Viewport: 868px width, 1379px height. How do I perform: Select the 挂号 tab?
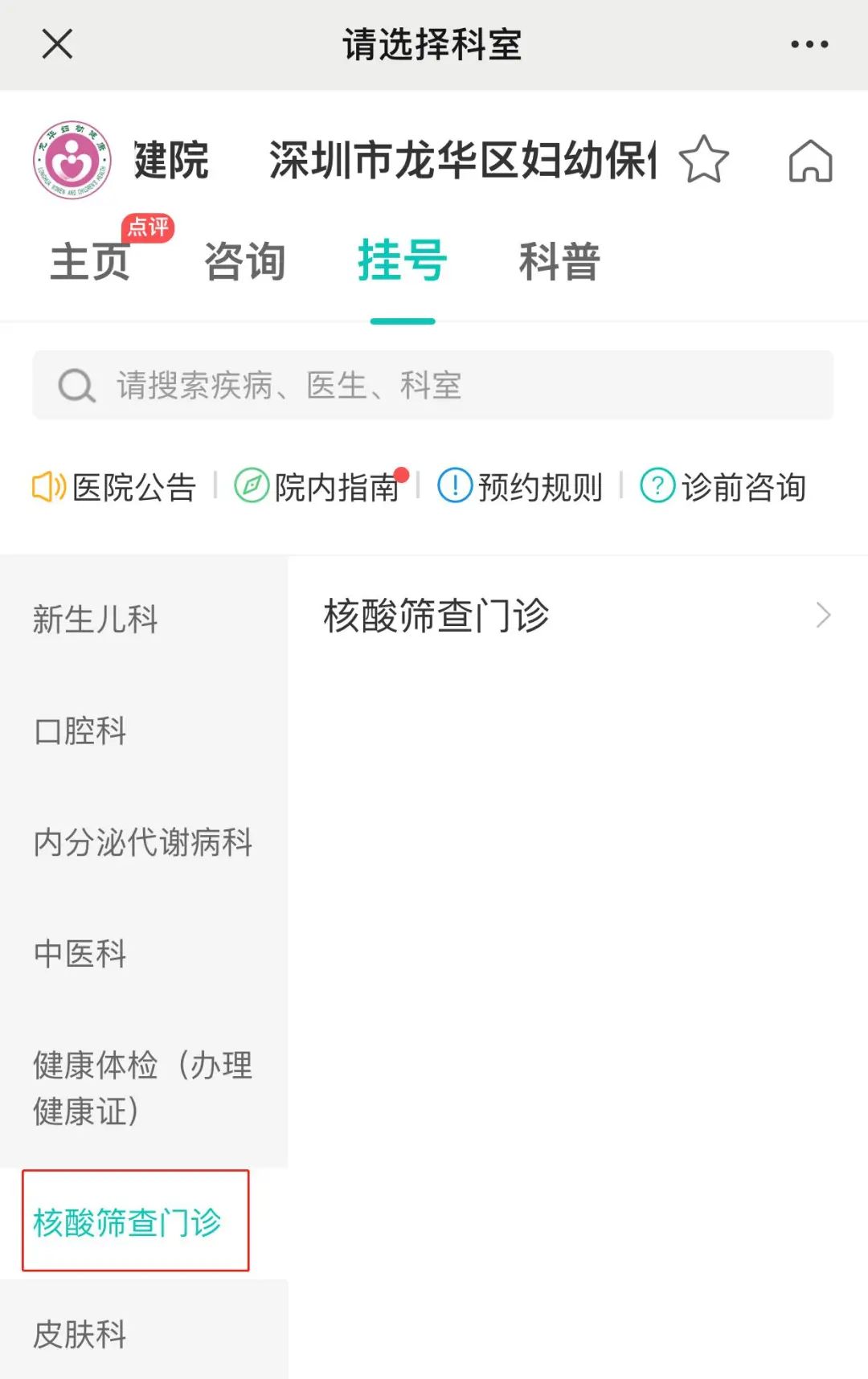tap(402, 262)
